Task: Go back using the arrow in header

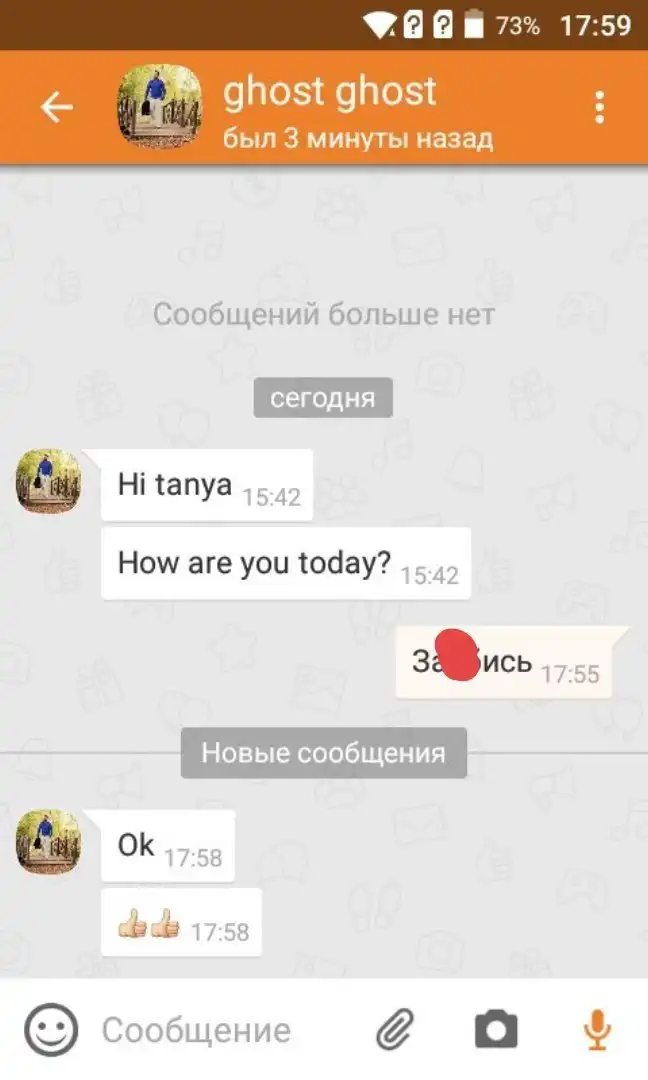Action: 57,107
